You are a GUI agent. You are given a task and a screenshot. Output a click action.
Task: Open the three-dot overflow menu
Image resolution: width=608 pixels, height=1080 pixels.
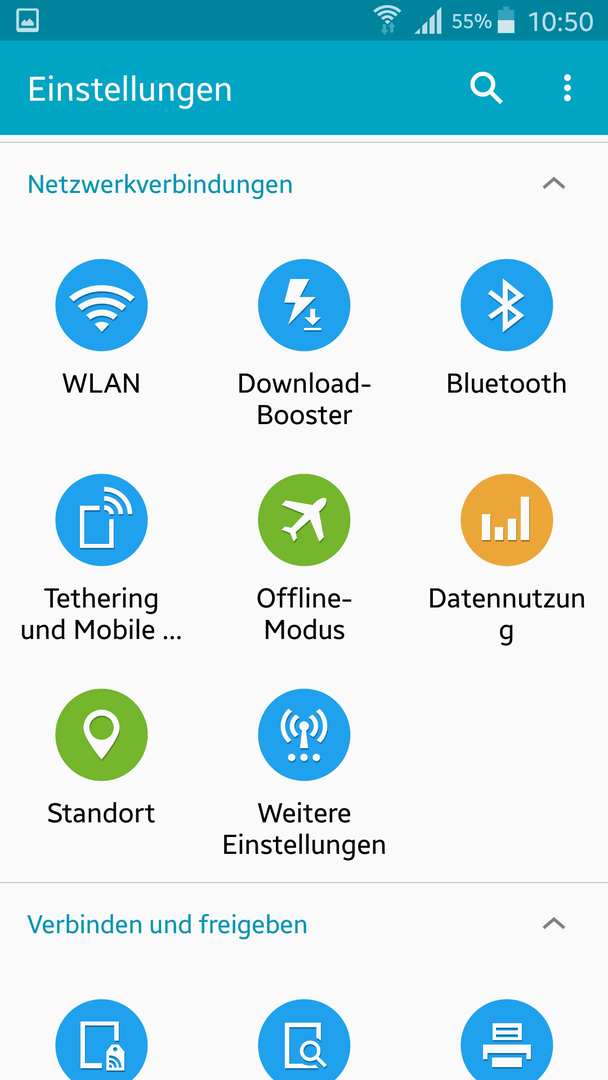[567, 89]
